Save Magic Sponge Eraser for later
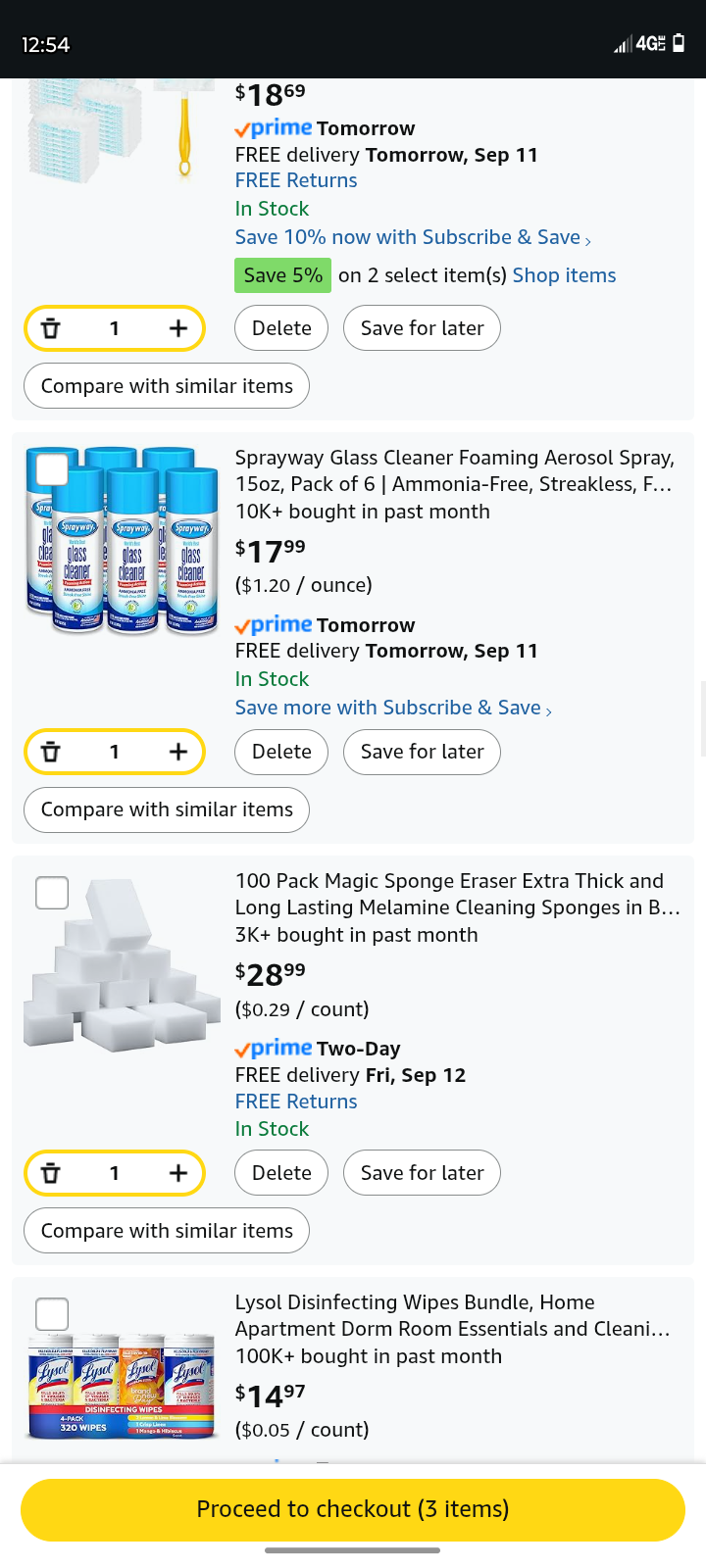 (422, 1173)
